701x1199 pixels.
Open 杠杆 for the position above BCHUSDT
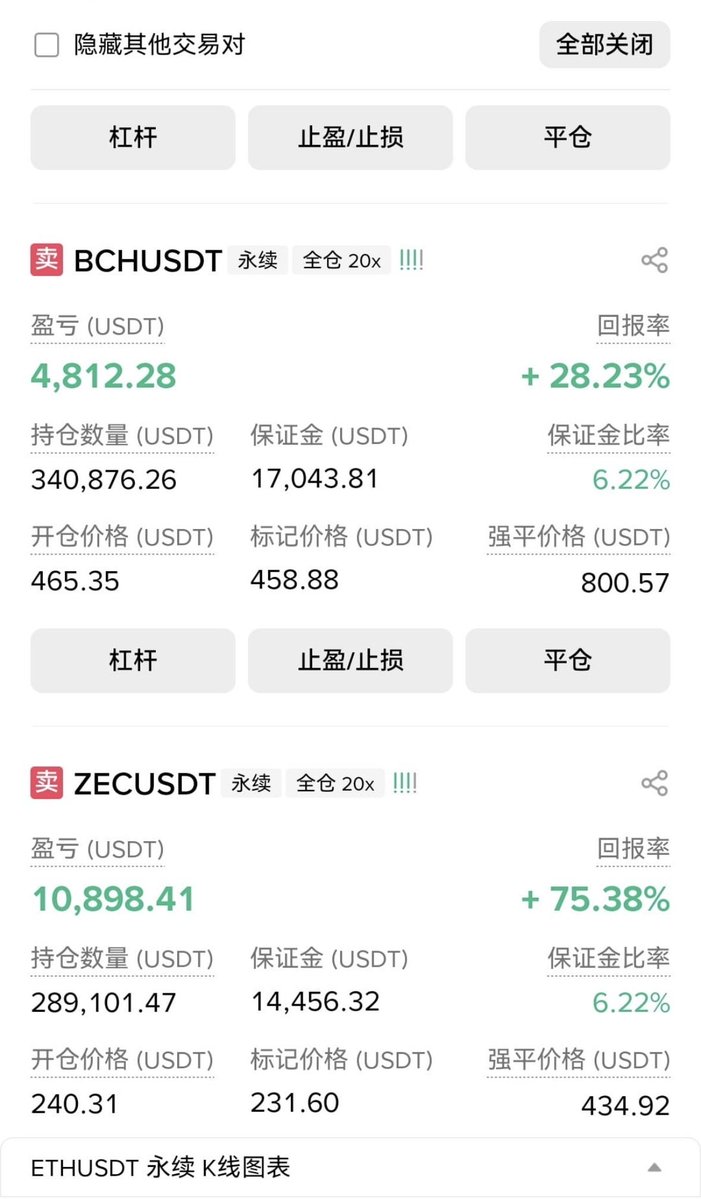point(133,137)
